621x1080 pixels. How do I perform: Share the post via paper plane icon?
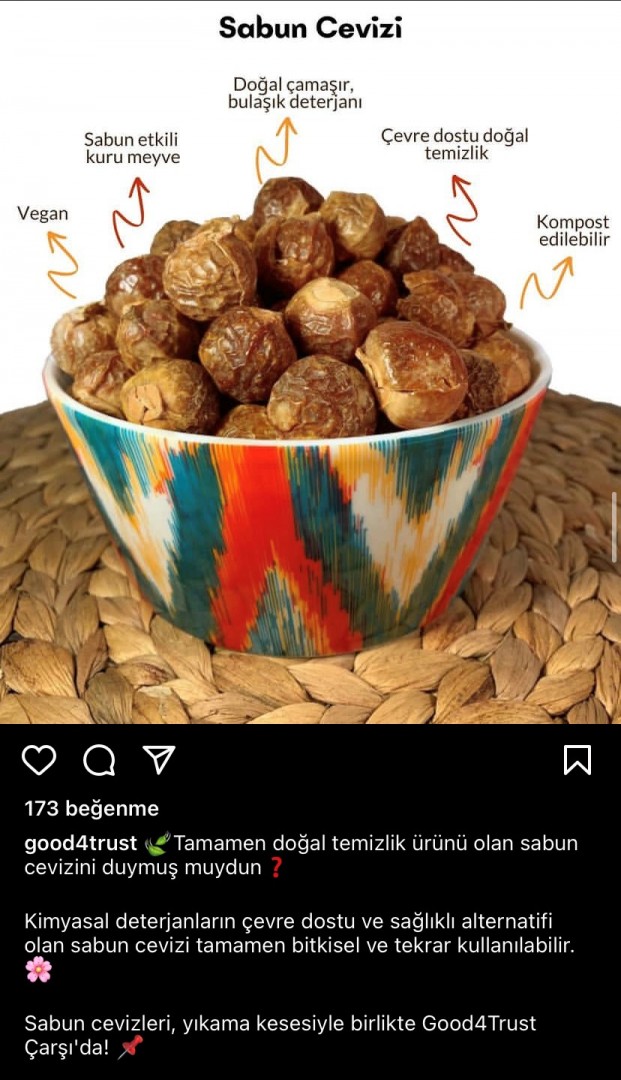click(159, 760)
